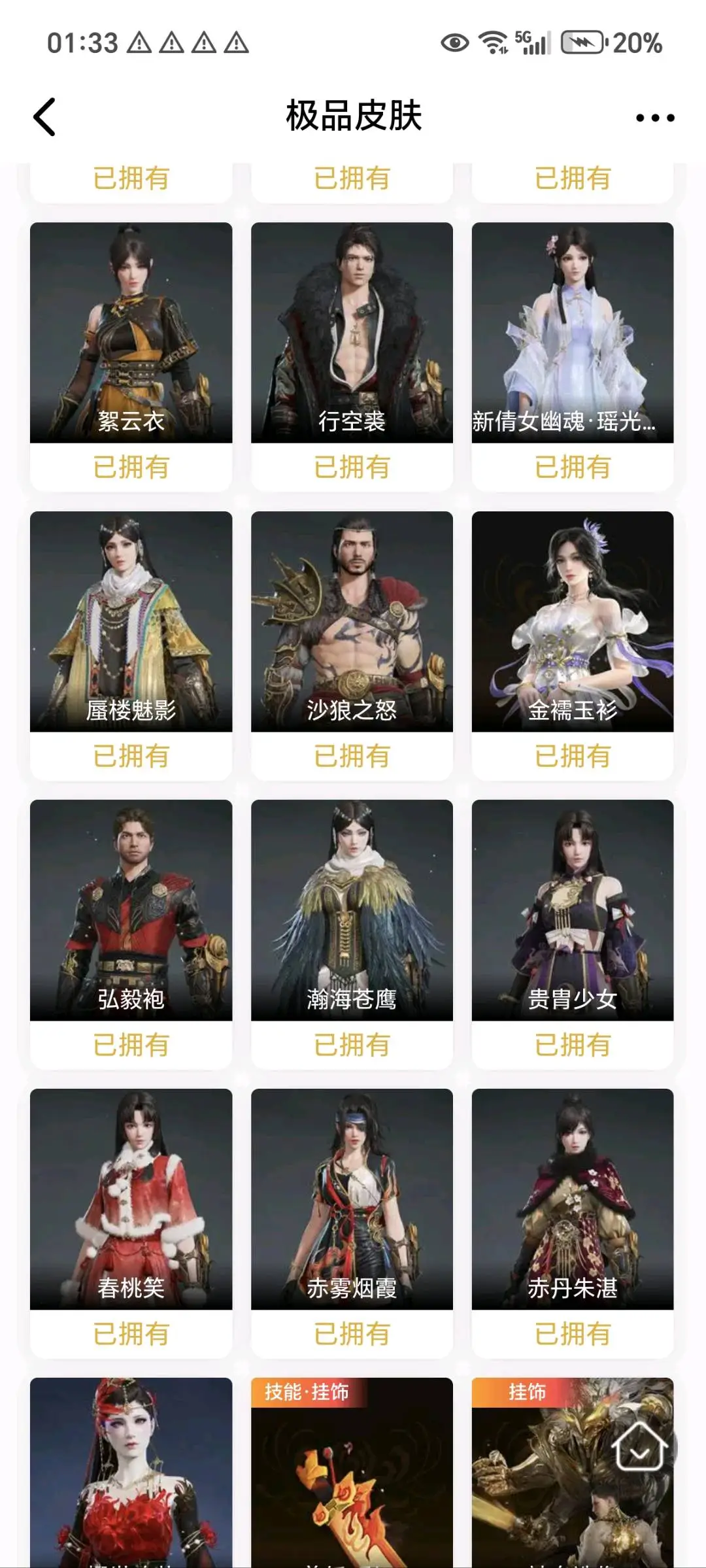706x1568 pixels.
Task: Open the 絮云衣 skin card
Action: [x=131, y=356]
